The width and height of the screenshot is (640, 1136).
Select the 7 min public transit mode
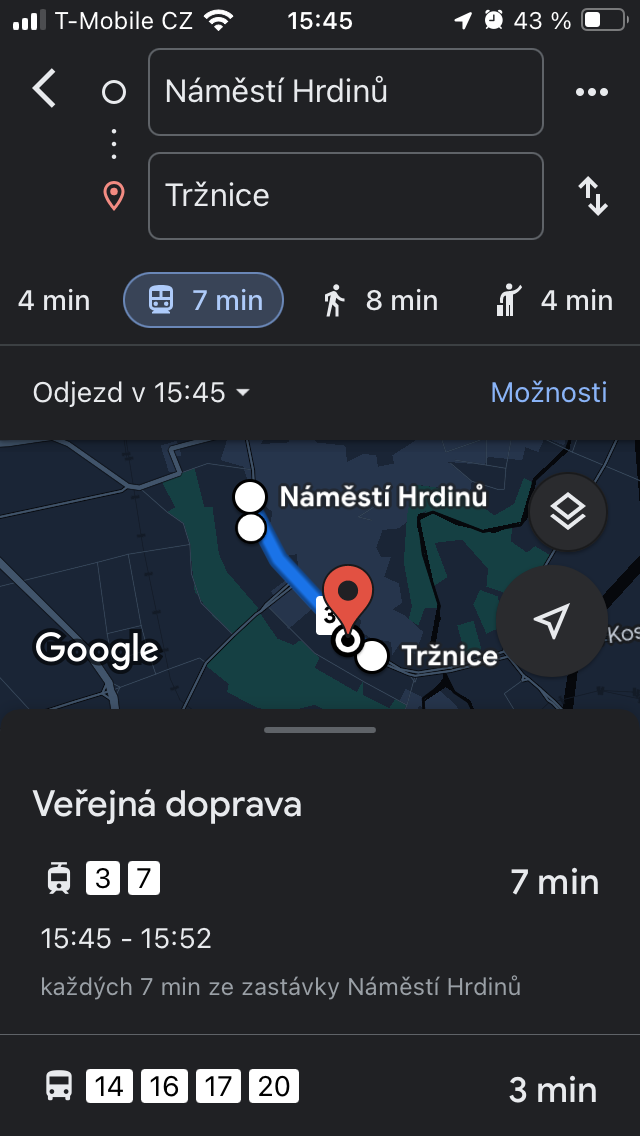[204, 300]
